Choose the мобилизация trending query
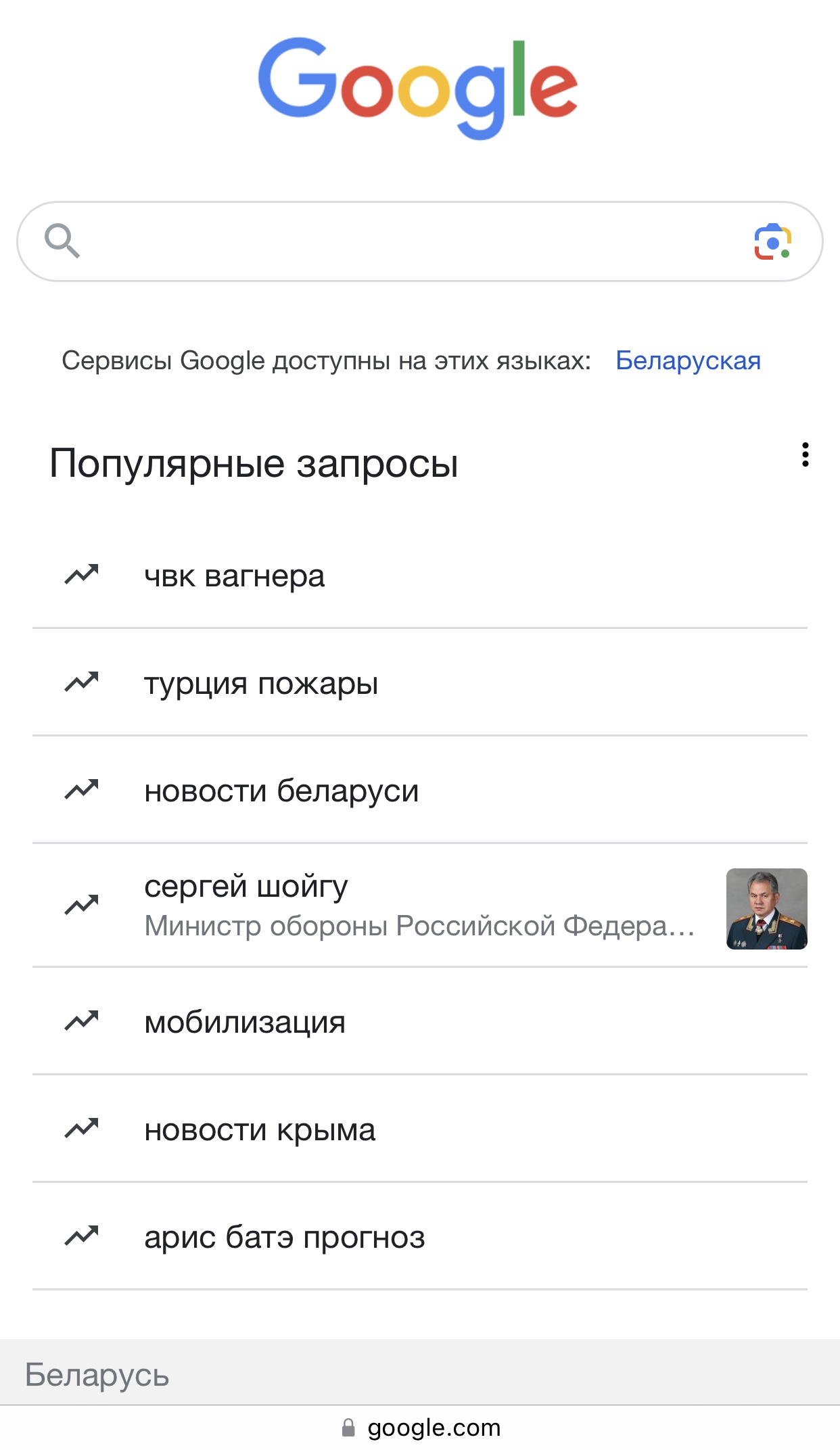The image size is (840, 1450). pyautogui.click(x=420, y=1021)
